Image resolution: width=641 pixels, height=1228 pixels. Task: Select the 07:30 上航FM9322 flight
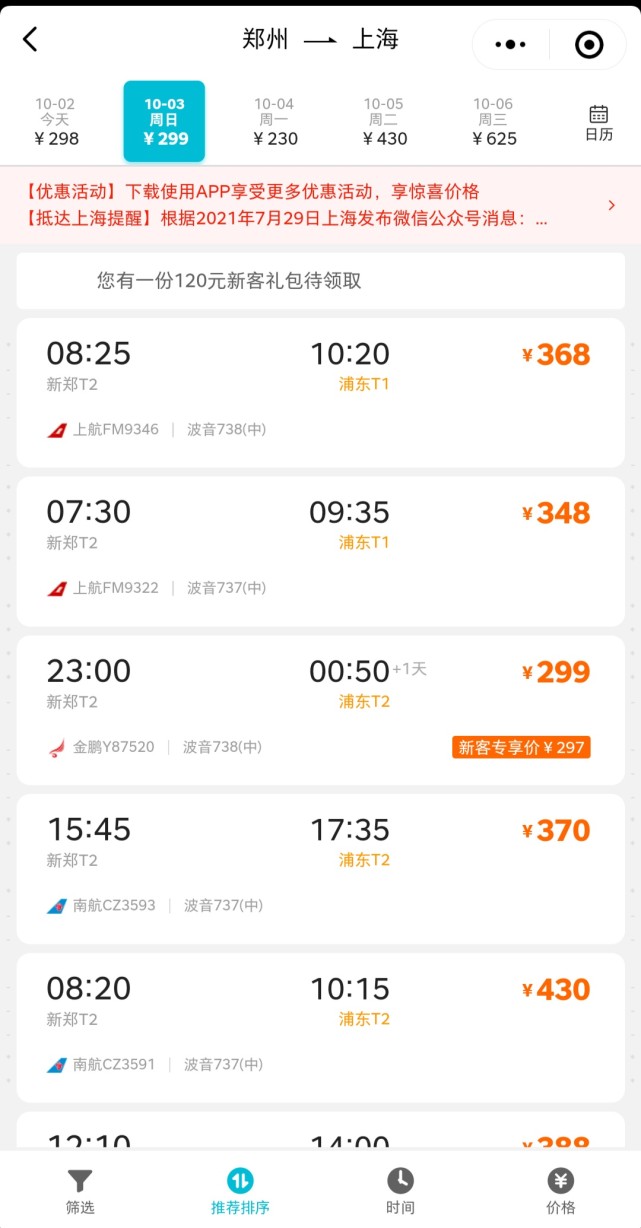tap(320, 551)
